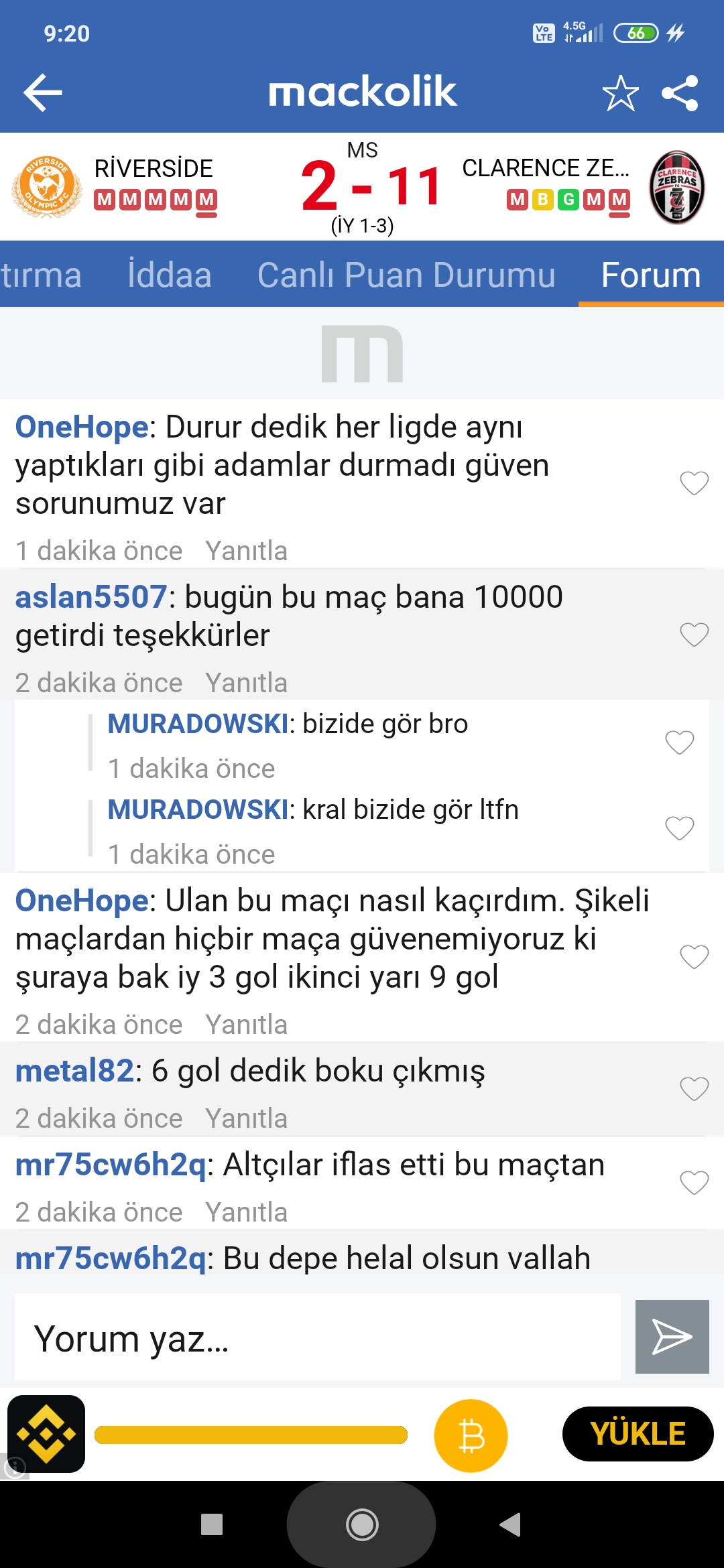This screenshot has width=724, height=1568.
Task: Go back using the top-left arrow
Action: point(43,92)
